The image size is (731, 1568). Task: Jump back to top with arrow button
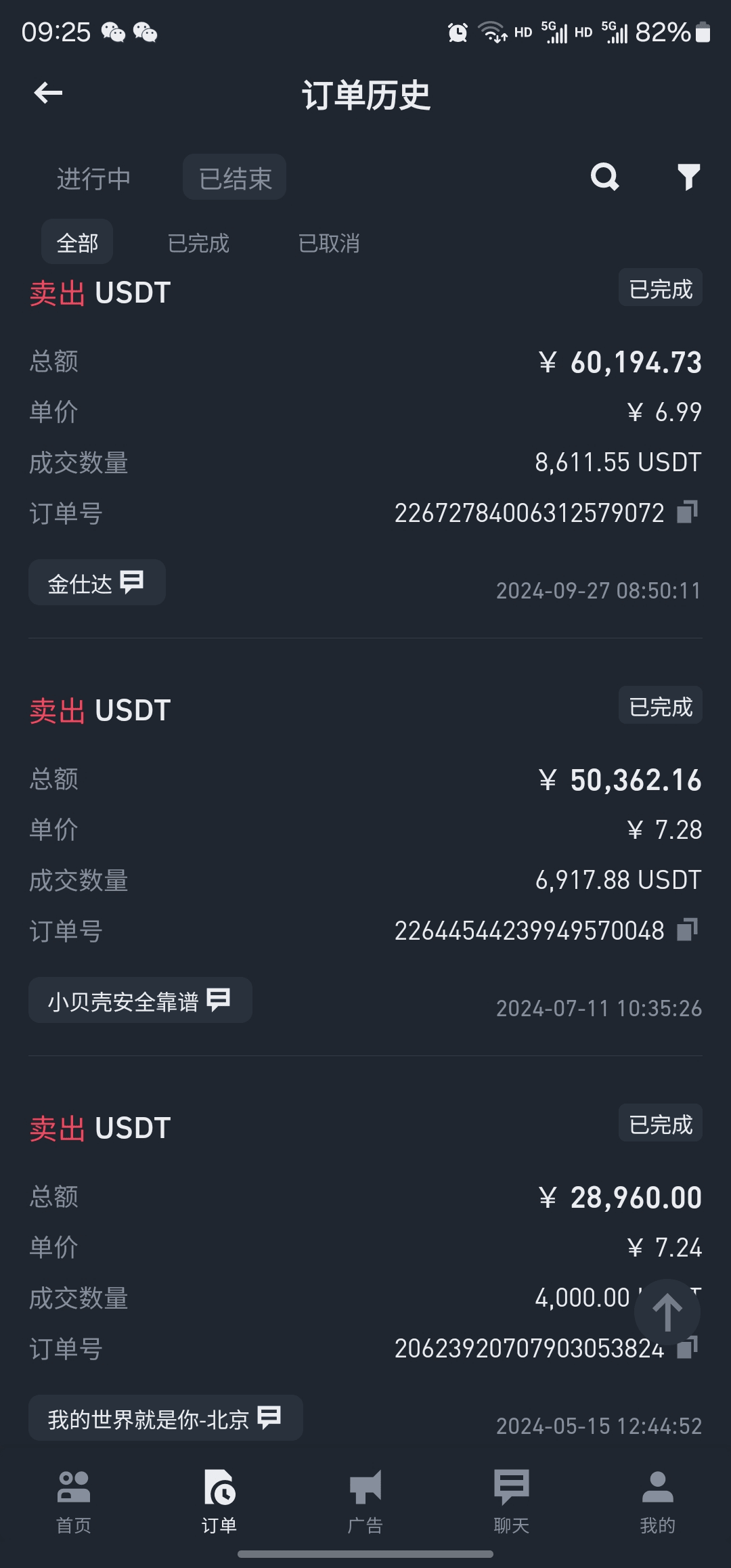click(667, 1312)
